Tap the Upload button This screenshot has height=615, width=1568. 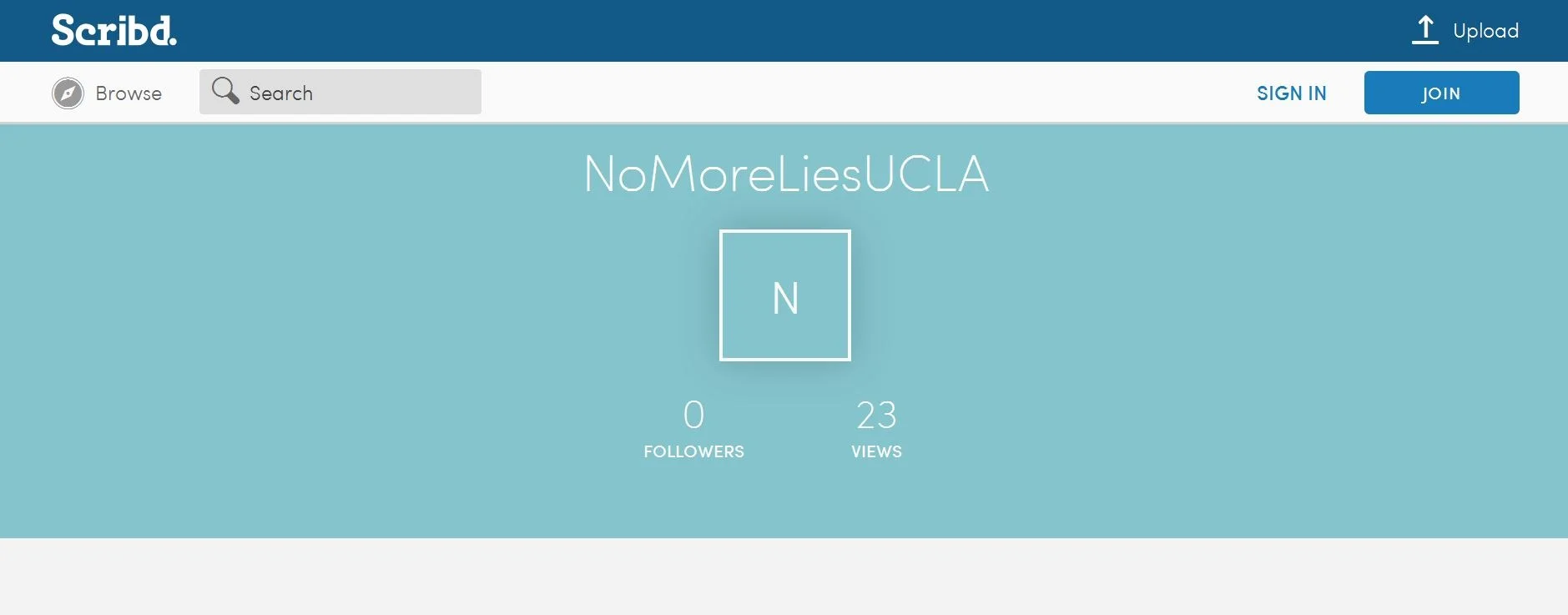(x=1465, y=31)
